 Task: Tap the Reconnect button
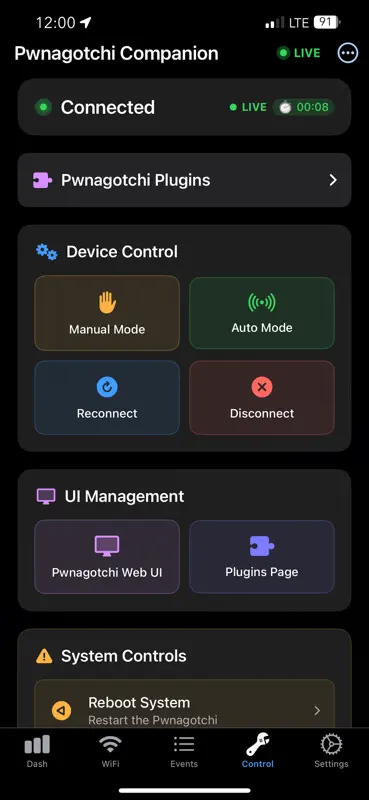click(107, 397)
